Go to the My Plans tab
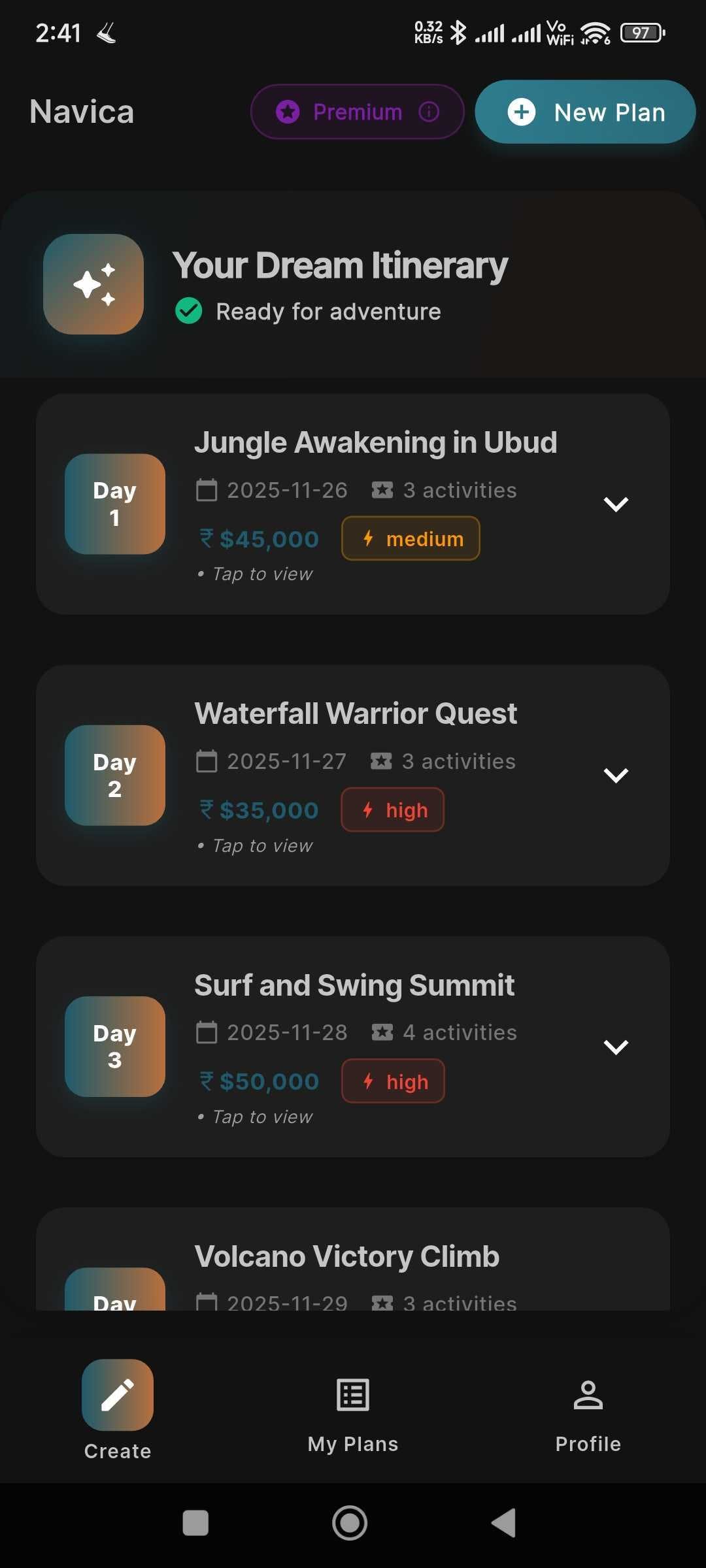This screenshot has height=1568, width=706. [353, 1410]
